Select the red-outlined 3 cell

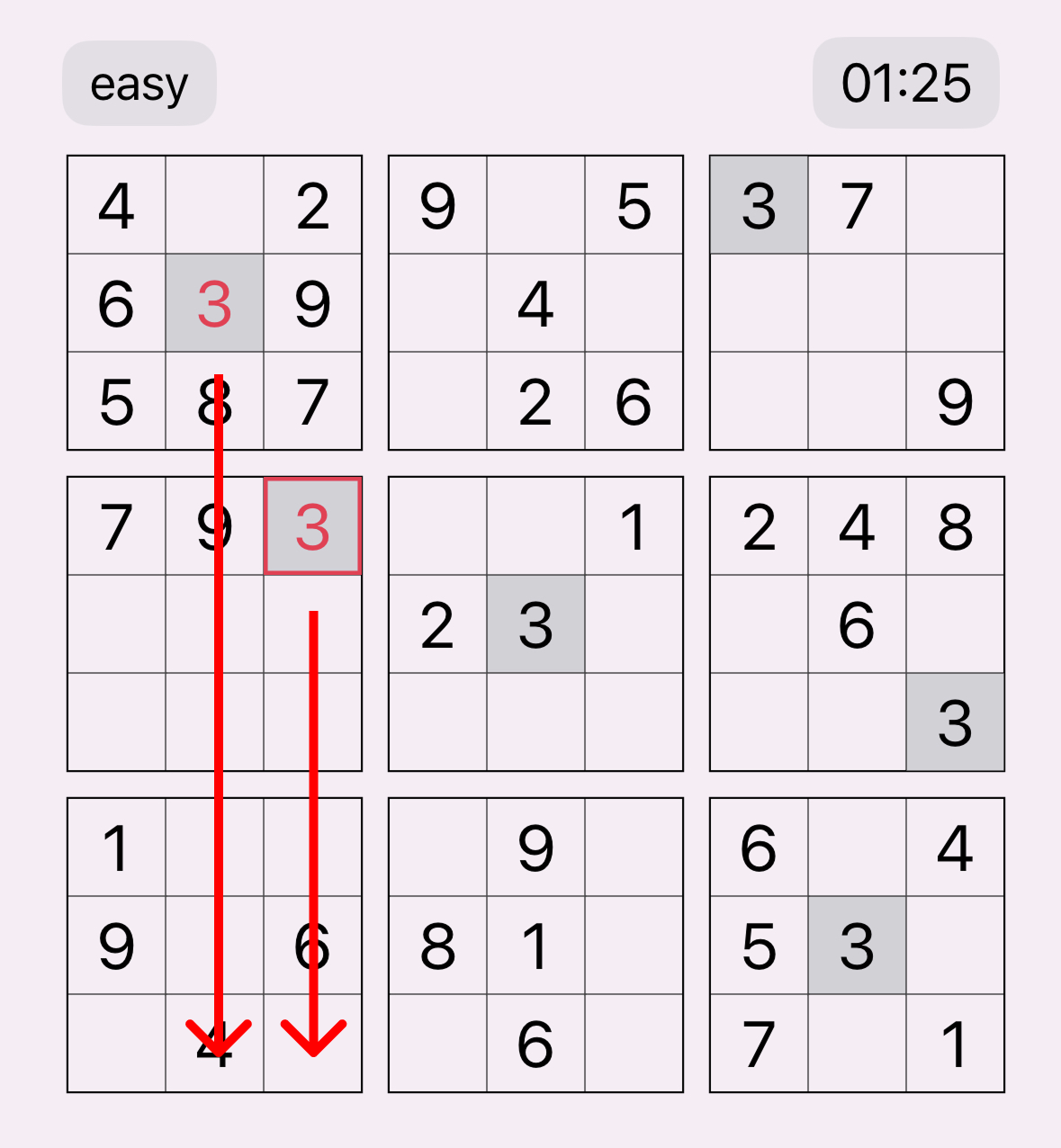[312, 526]
